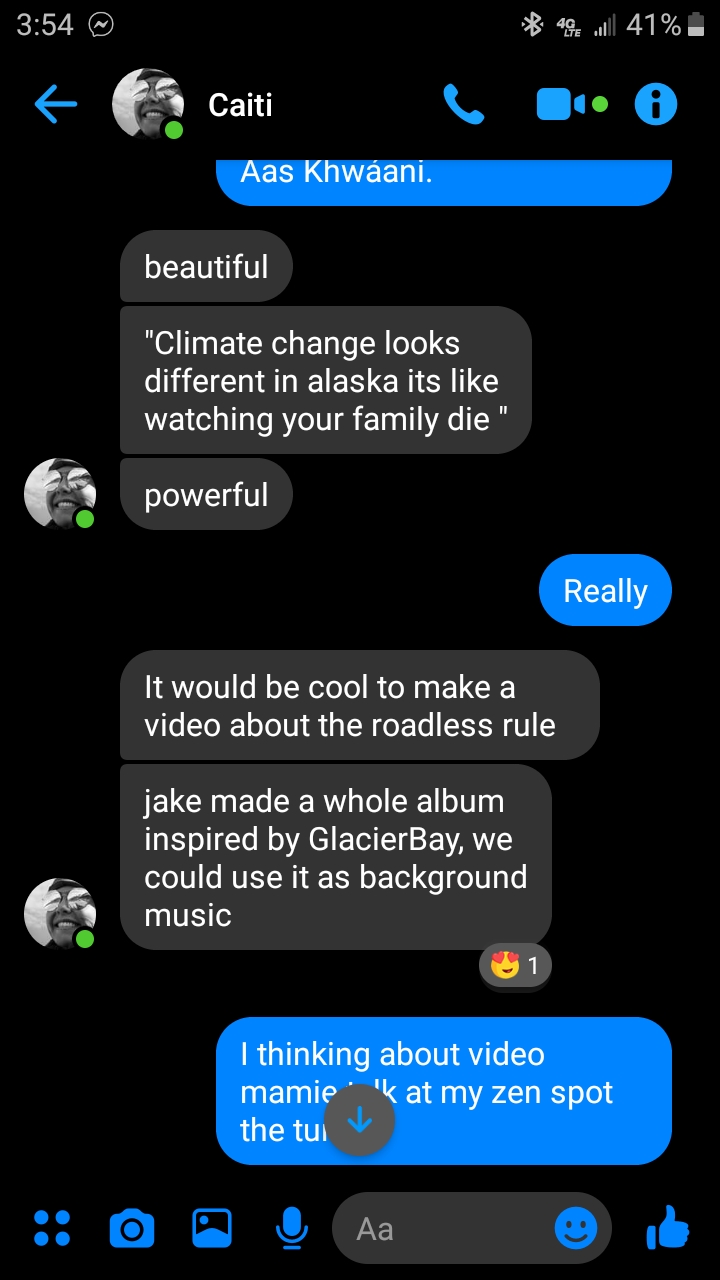Viewport: 720px width, 1280px height.
Task: Jump to the latest messages
Action: (360, 1121)
